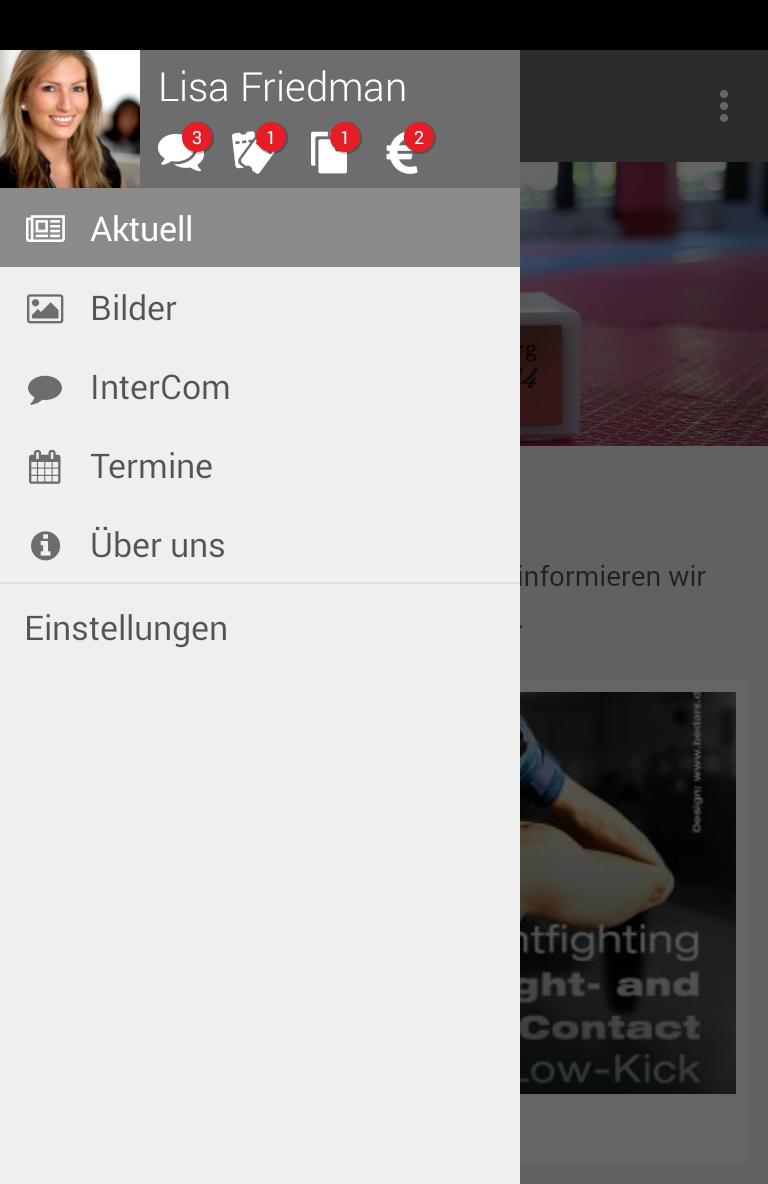Open InterCom from the drawer

point(160,387)
